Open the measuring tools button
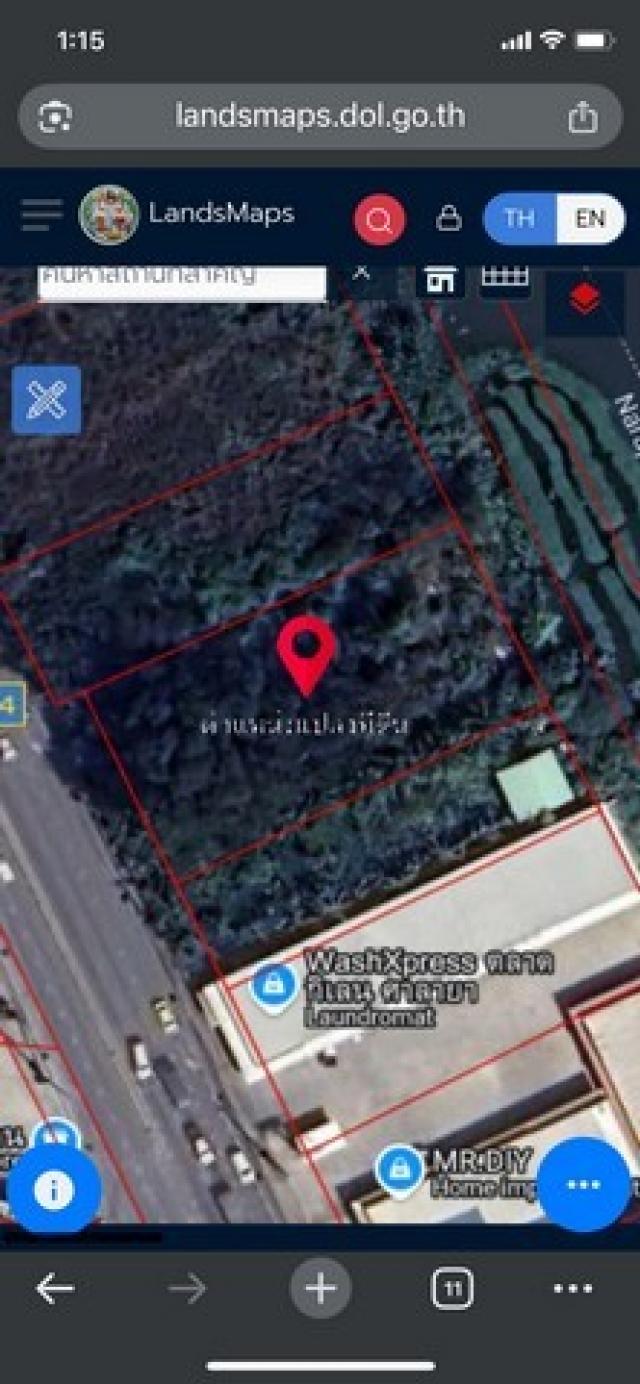The image size is (640, 1384). (x=46, y=400)
